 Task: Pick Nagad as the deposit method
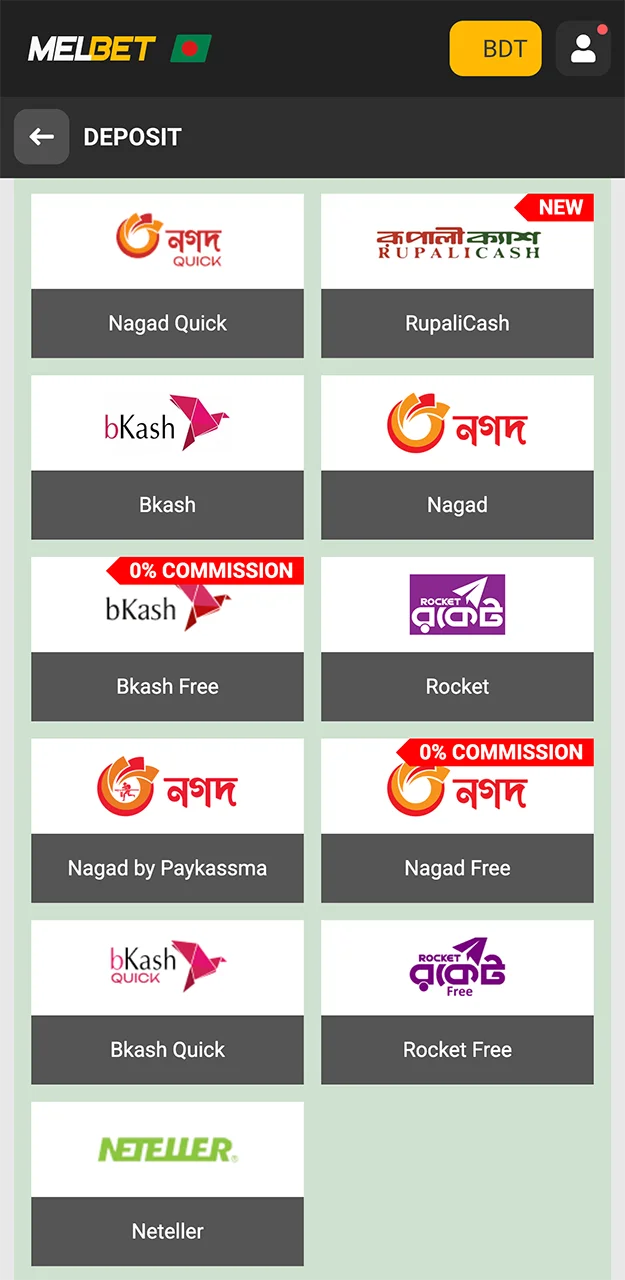[457, 457]
